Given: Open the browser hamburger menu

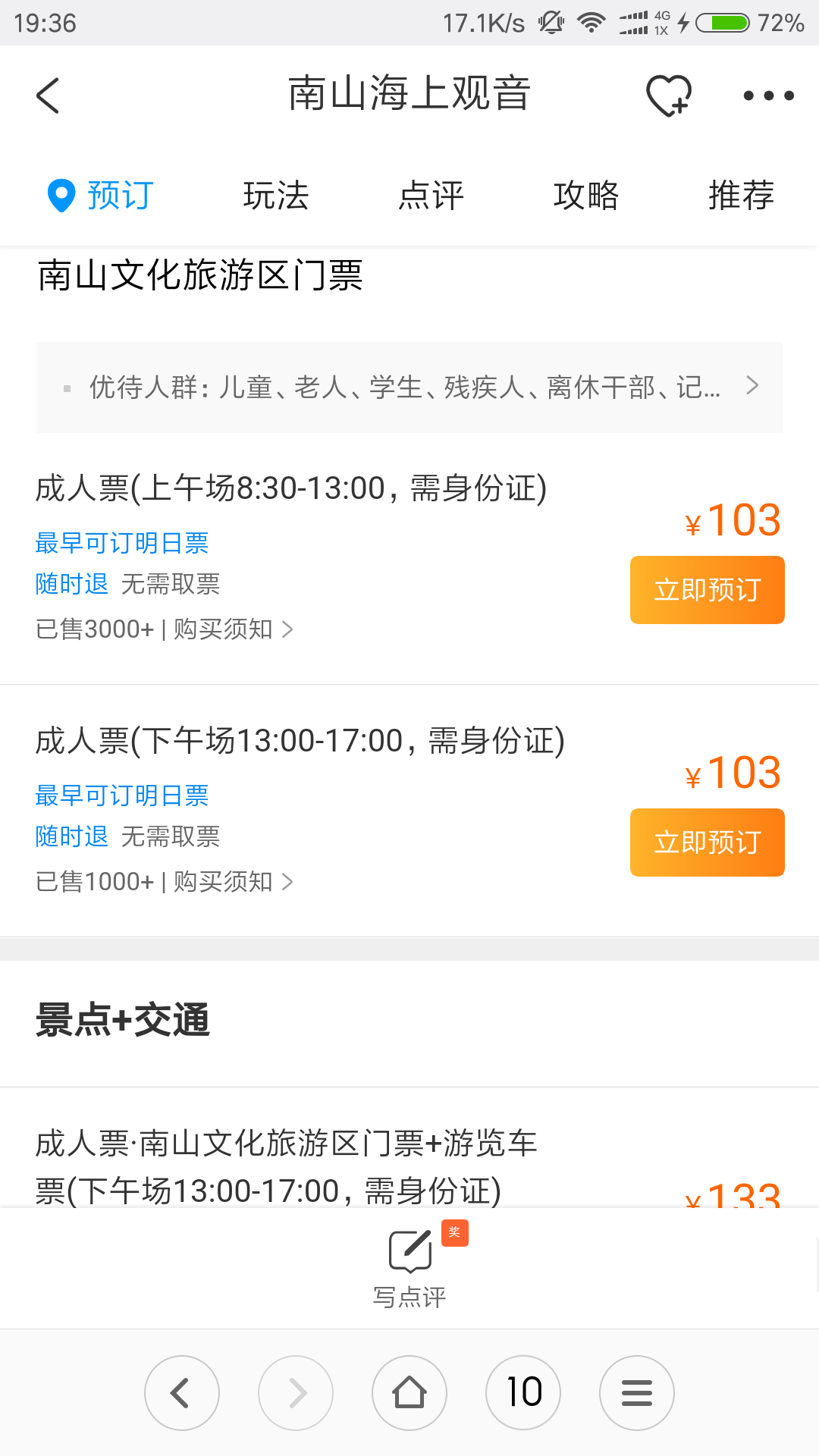Looking at the screenshot, I should (637, 1393).
